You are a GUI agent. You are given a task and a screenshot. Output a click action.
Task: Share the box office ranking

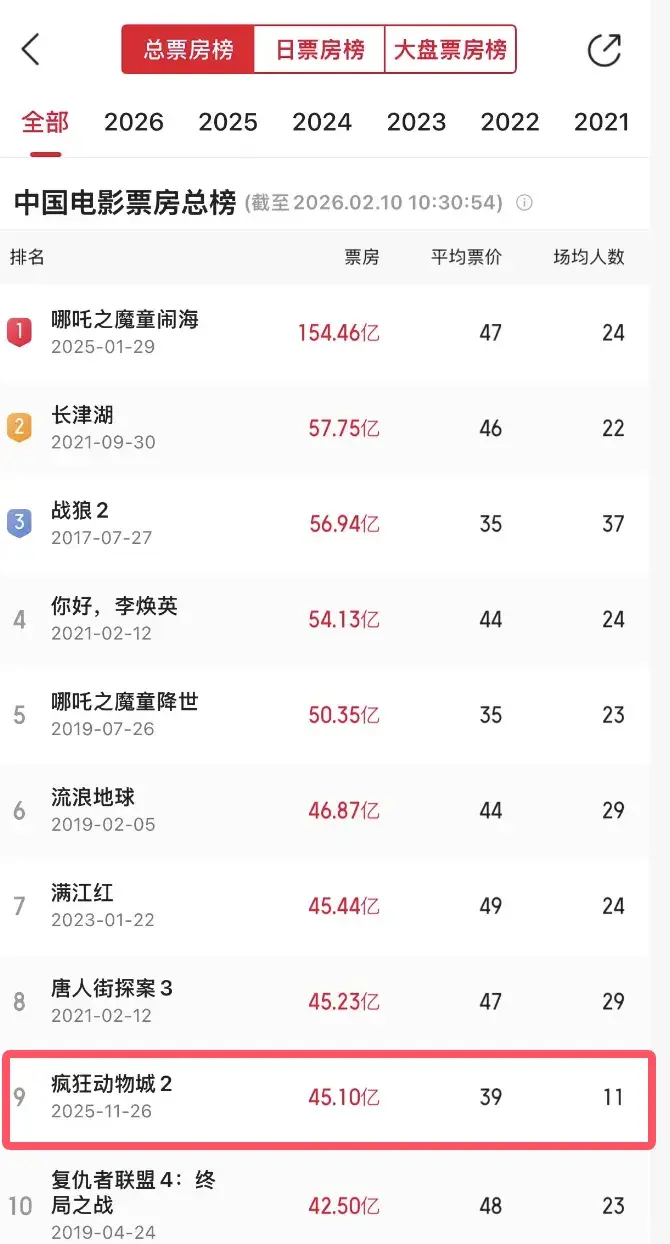point(604,49)
